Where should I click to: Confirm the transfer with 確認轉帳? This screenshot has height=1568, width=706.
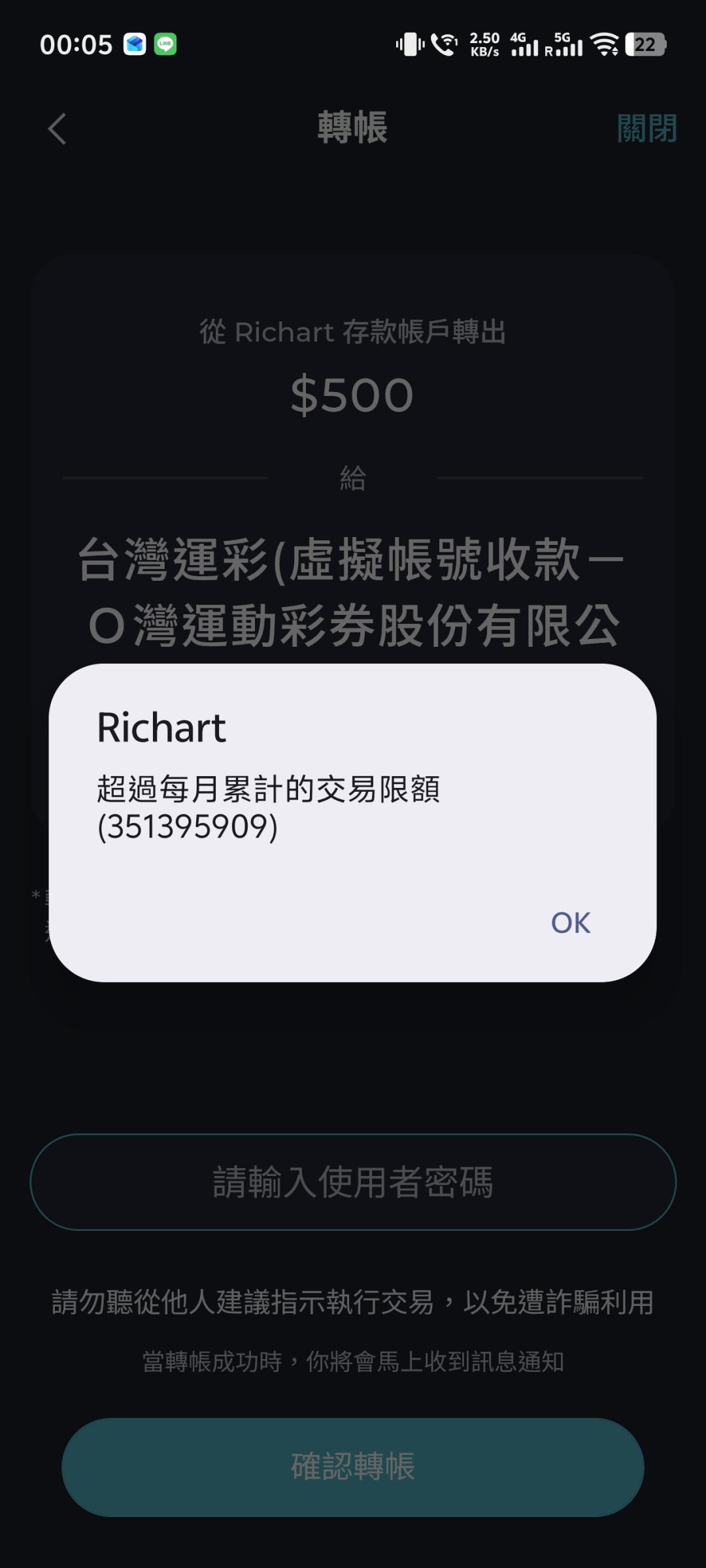pos(353,1467)
